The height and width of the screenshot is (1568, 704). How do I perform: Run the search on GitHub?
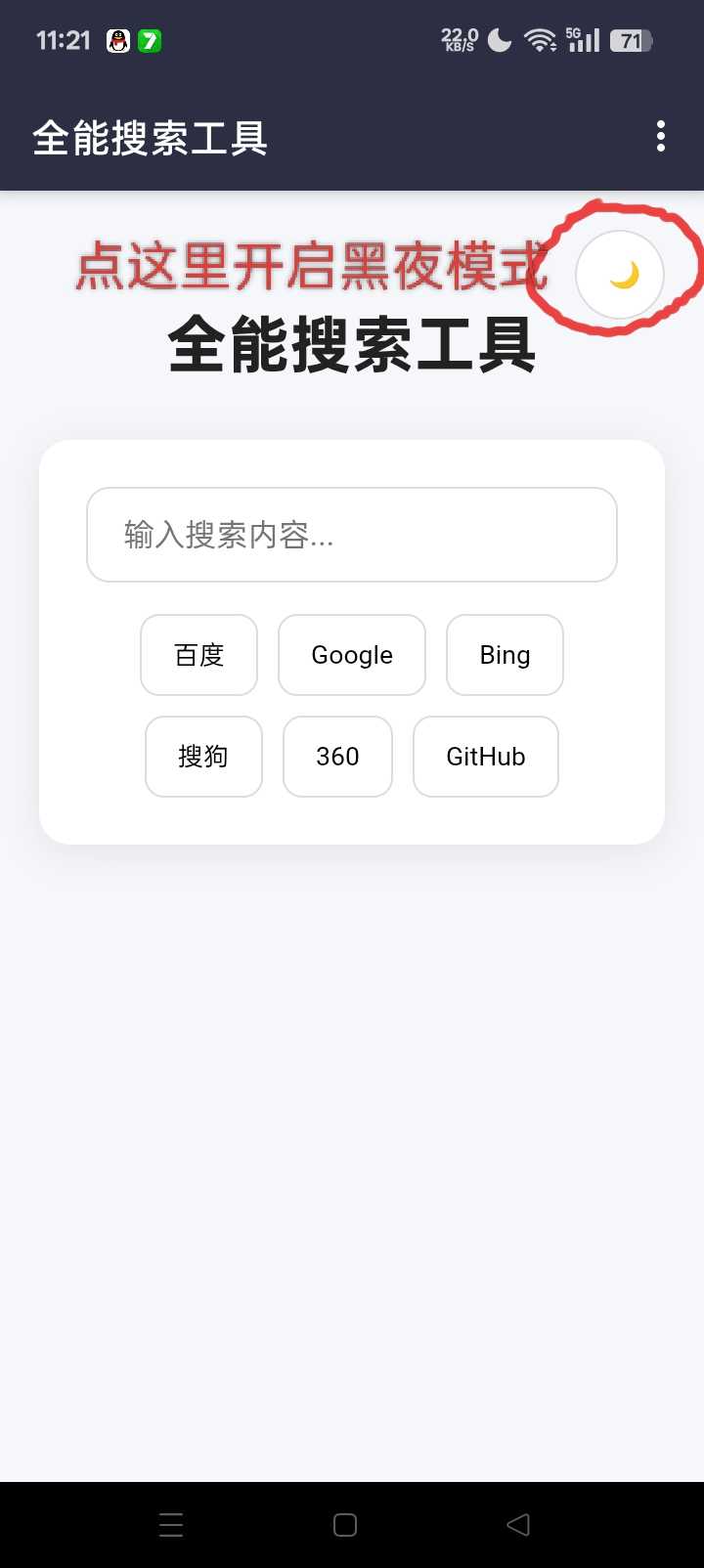click(486, 757)
